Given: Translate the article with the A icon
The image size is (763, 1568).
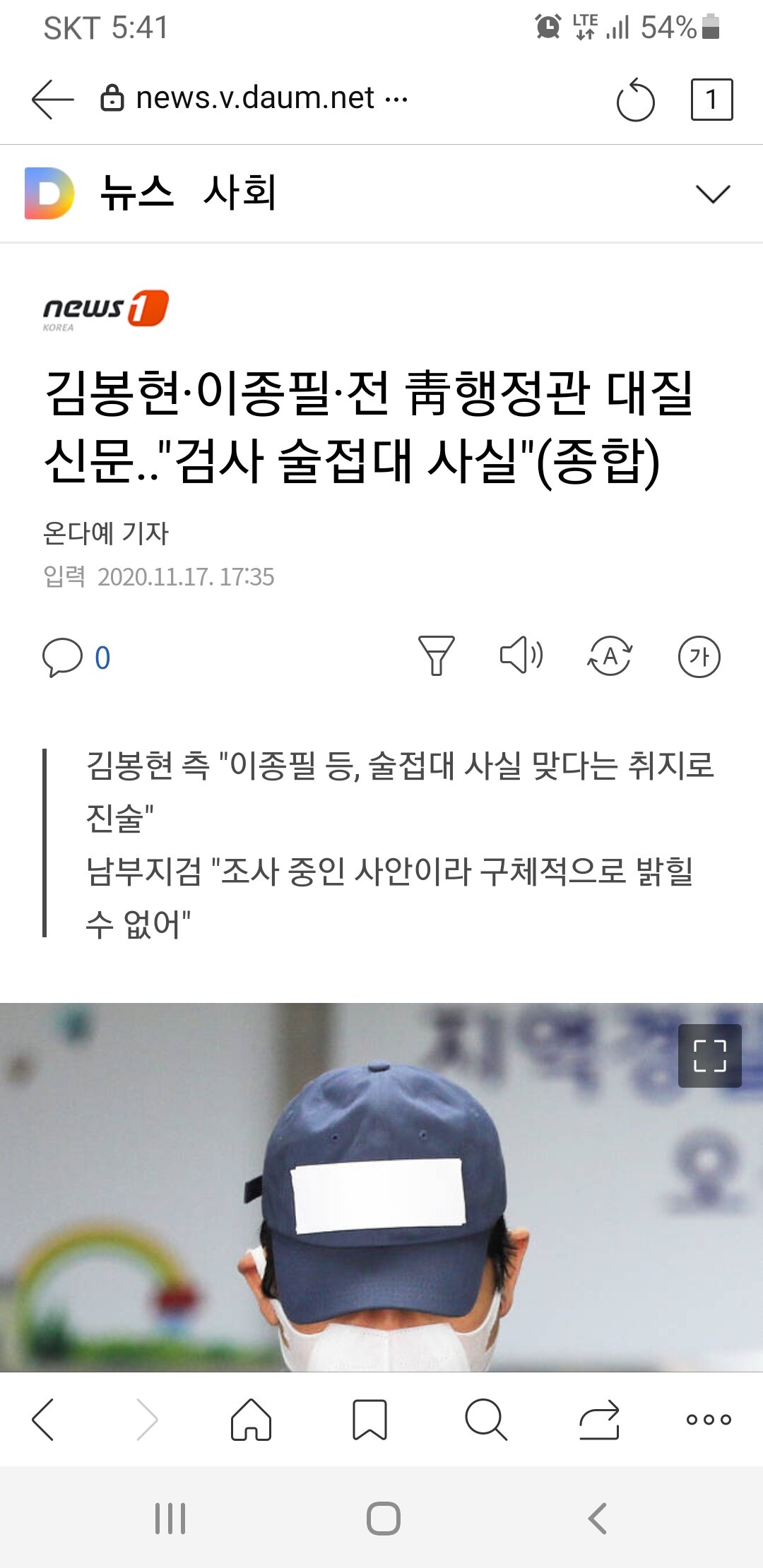Looking at the screenshot, I should click(x=610, y=656).
